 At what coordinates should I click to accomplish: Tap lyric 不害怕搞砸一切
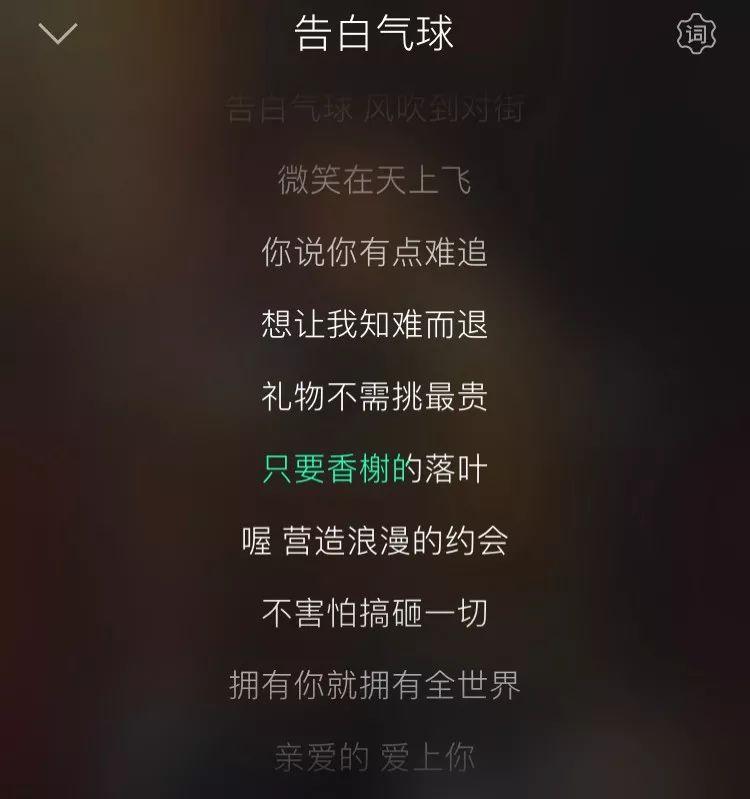374,614
